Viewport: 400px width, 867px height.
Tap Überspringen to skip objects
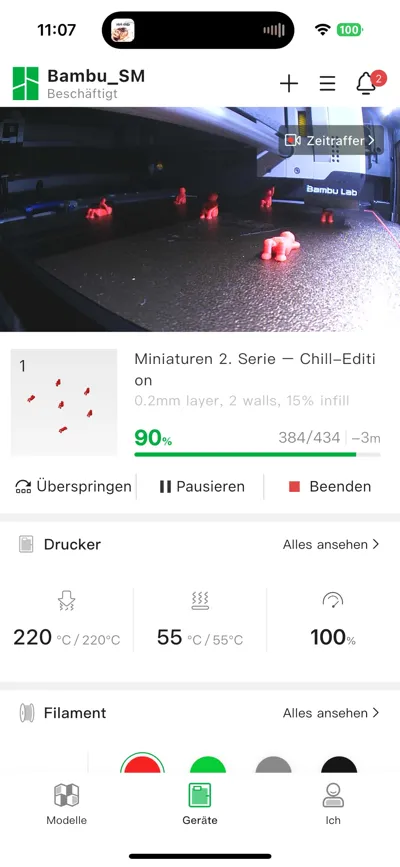[74, 487]
